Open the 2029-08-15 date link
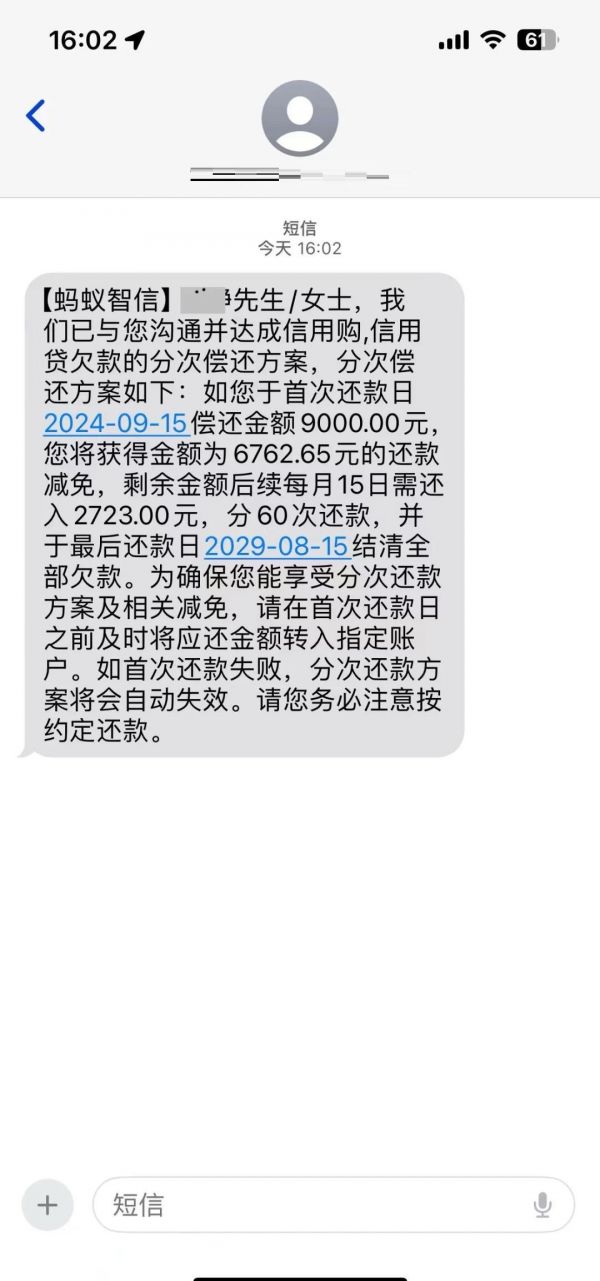 277,546
